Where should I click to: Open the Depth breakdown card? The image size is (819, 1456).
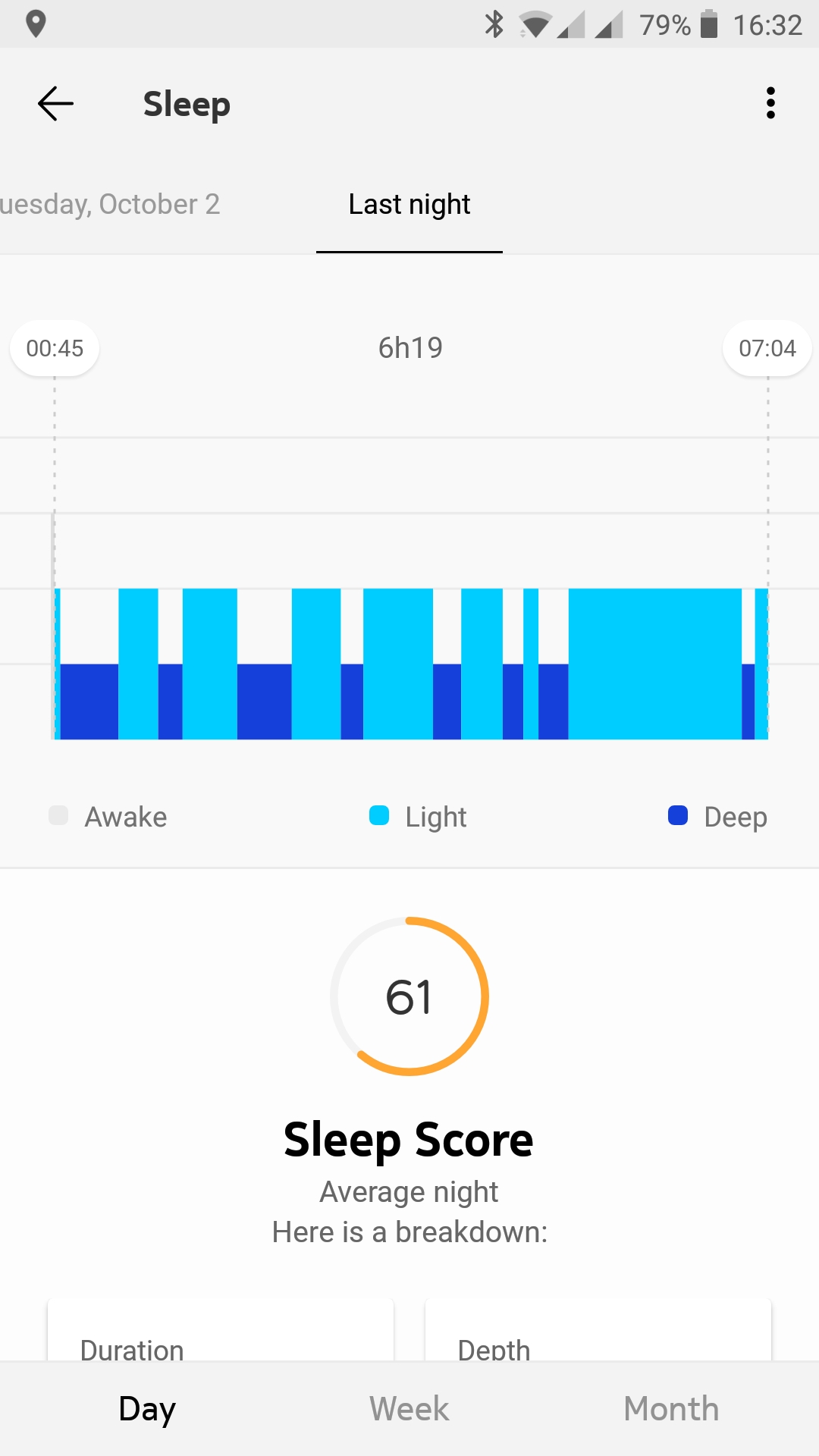pyautogui.click(x=598, y=1335)
